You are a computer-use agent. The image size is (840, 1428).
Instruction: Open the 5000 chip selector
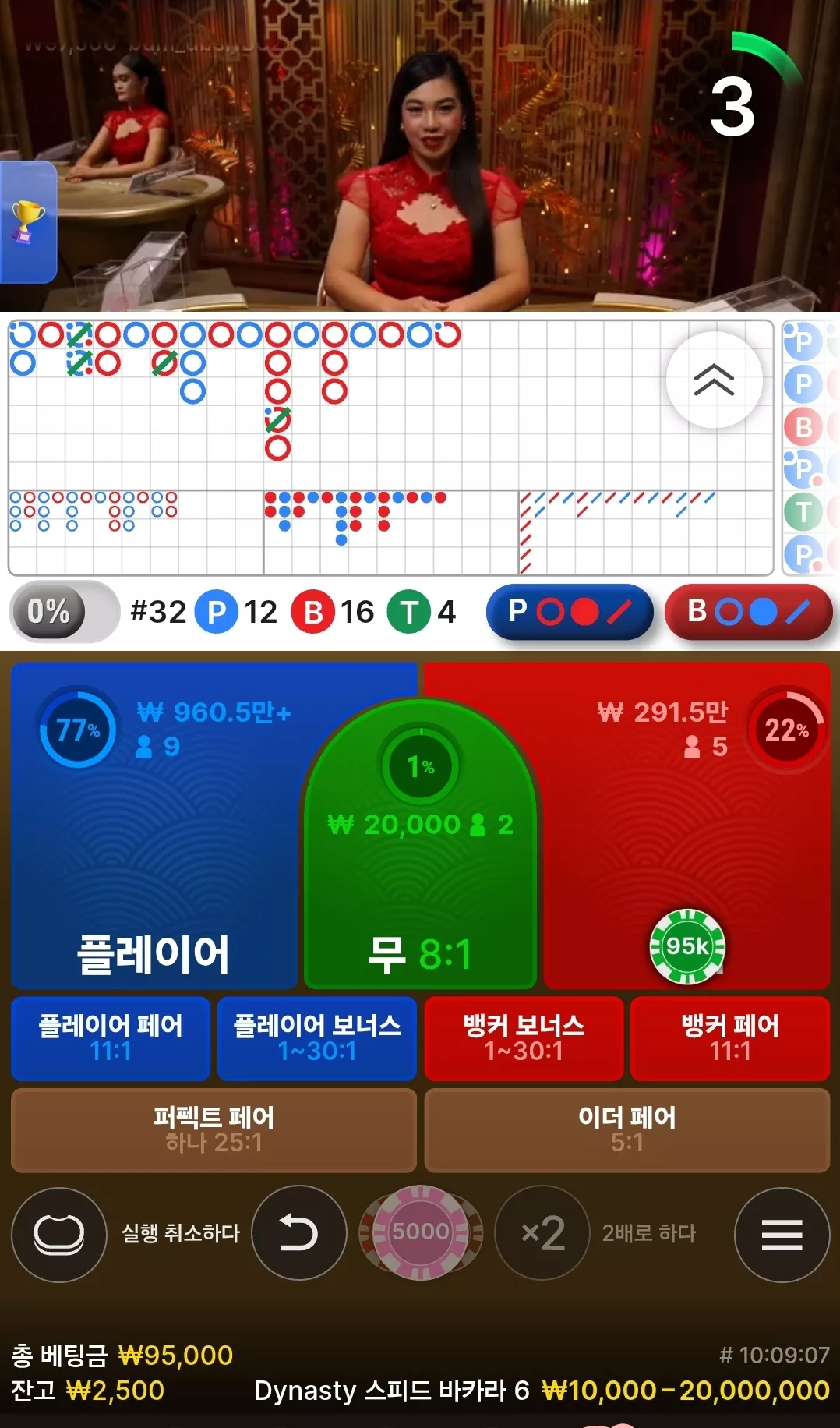pyautogui.click(x=421, y=1233)
